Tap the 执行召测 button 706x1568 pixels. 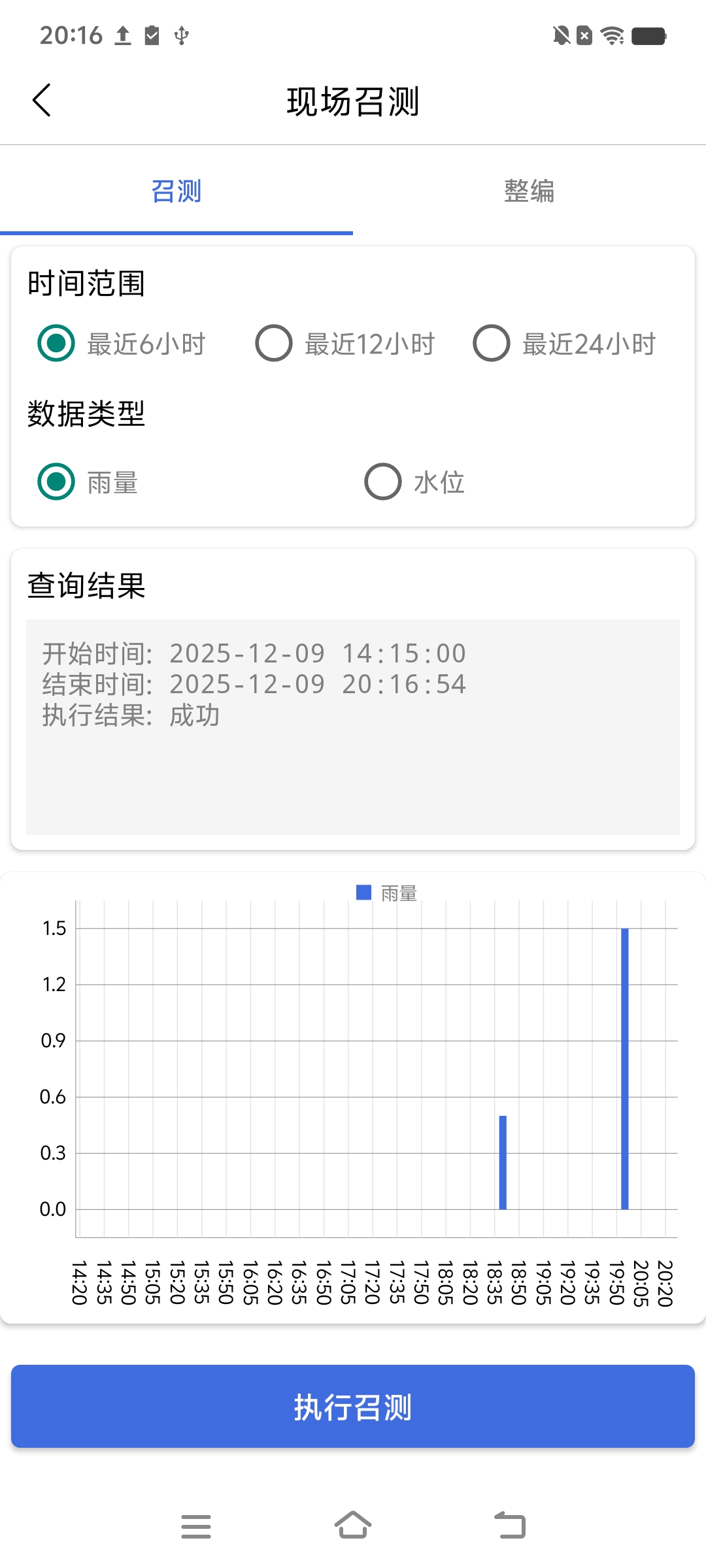click(353, 1407)
